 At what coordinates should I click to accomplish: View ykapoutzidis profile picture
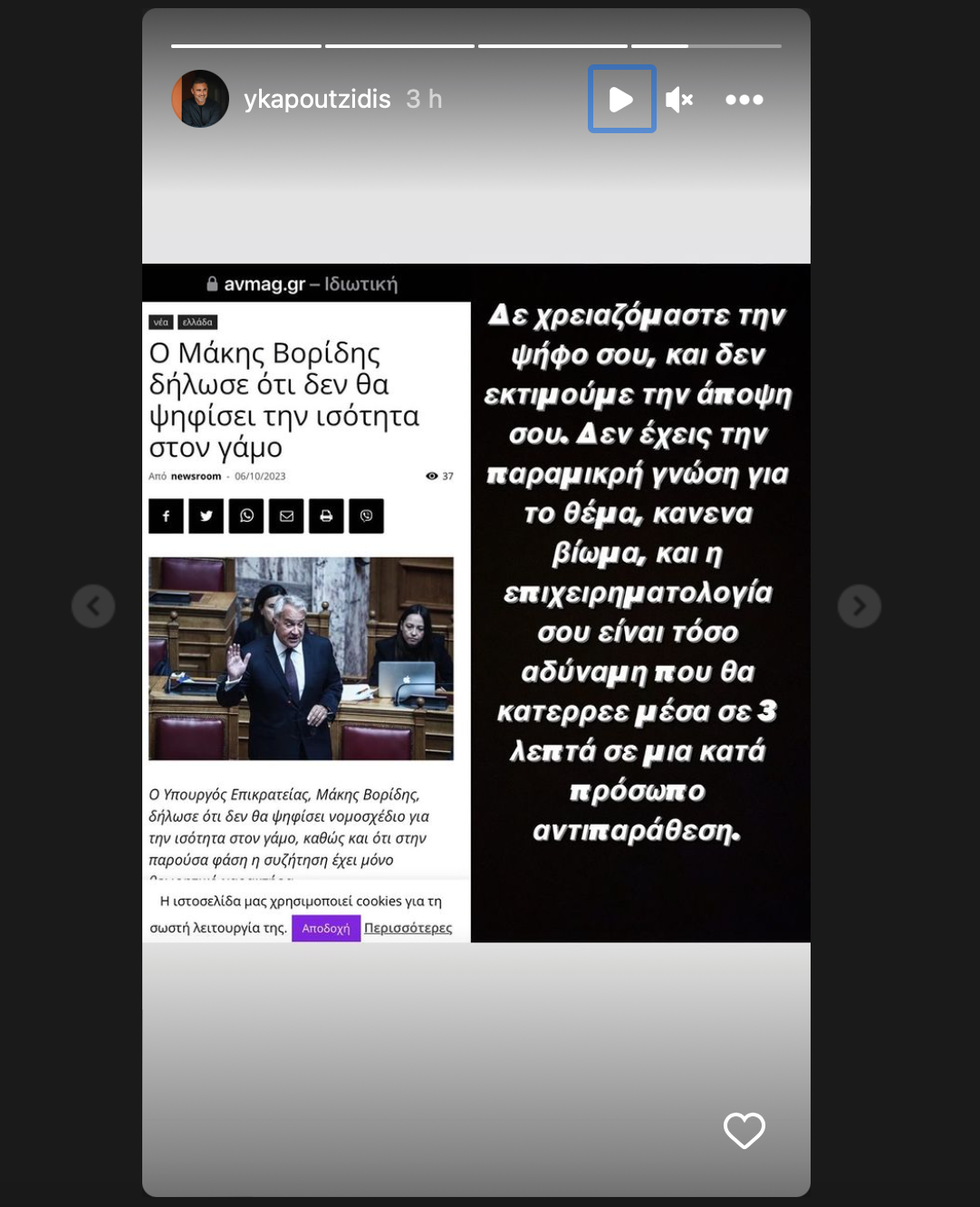[200, 99]
